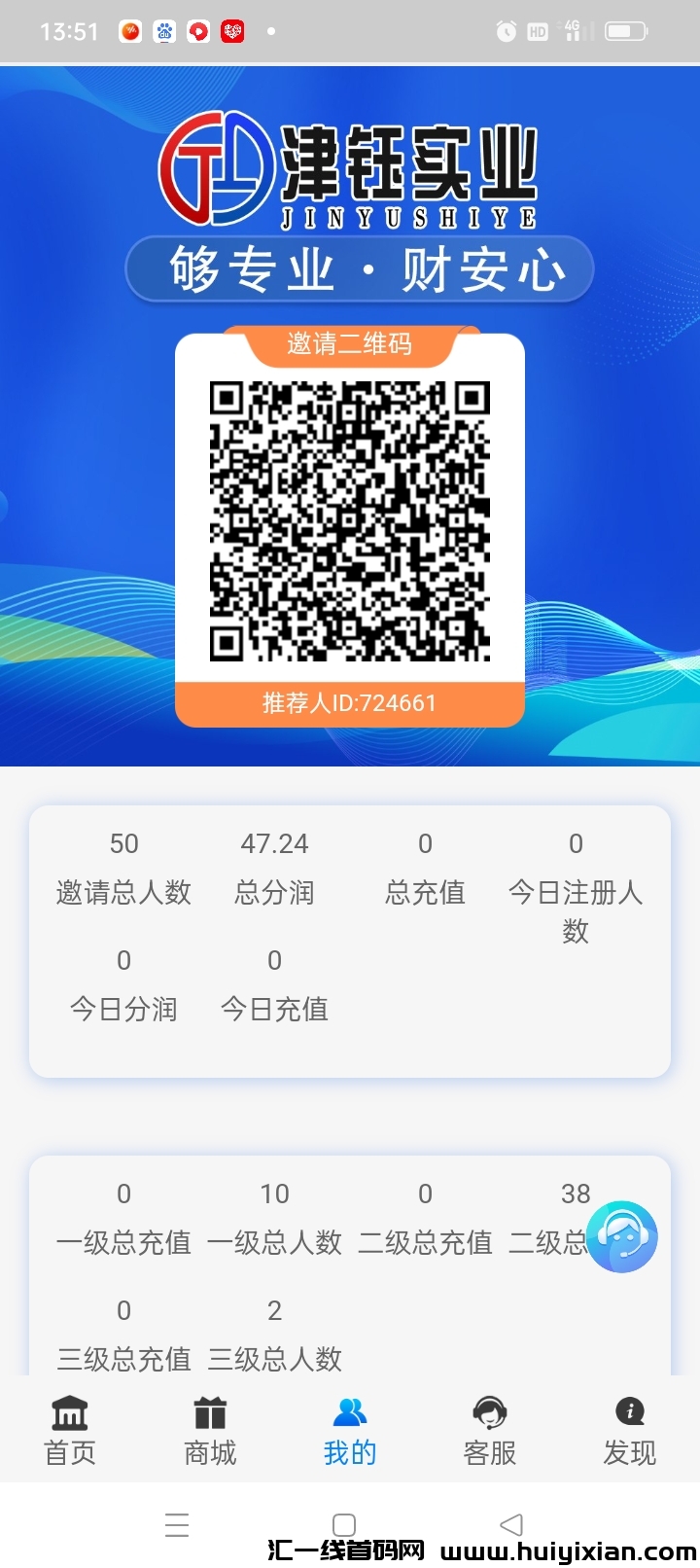Tap the invitation QR code image
Image resolution: width=700 pixels, height=1568 pixels.
pos(350,520)
